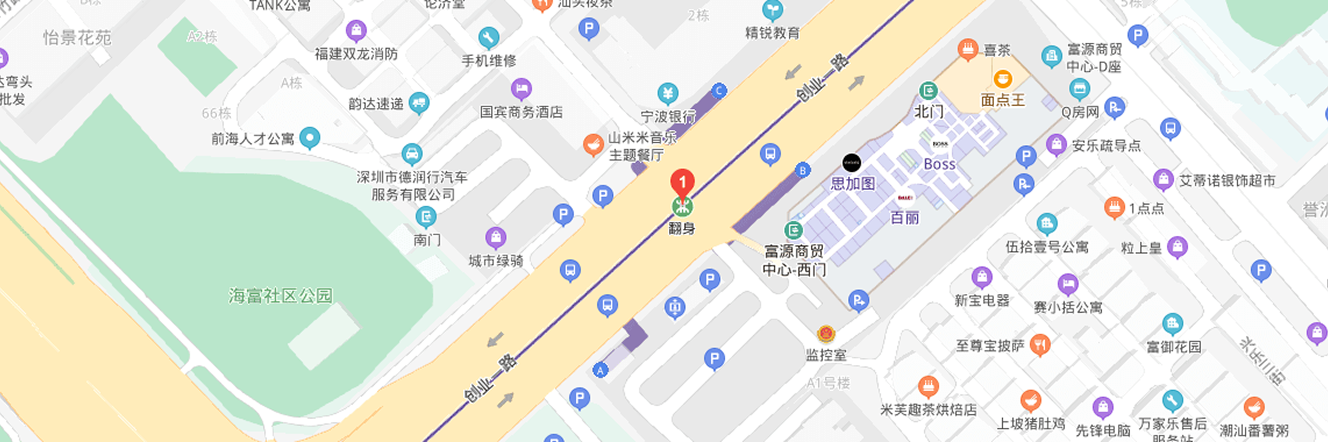This screenshot has height=442, width=1328.
Task: Select the 监控室 marker
Action: [x=826, y=334]
